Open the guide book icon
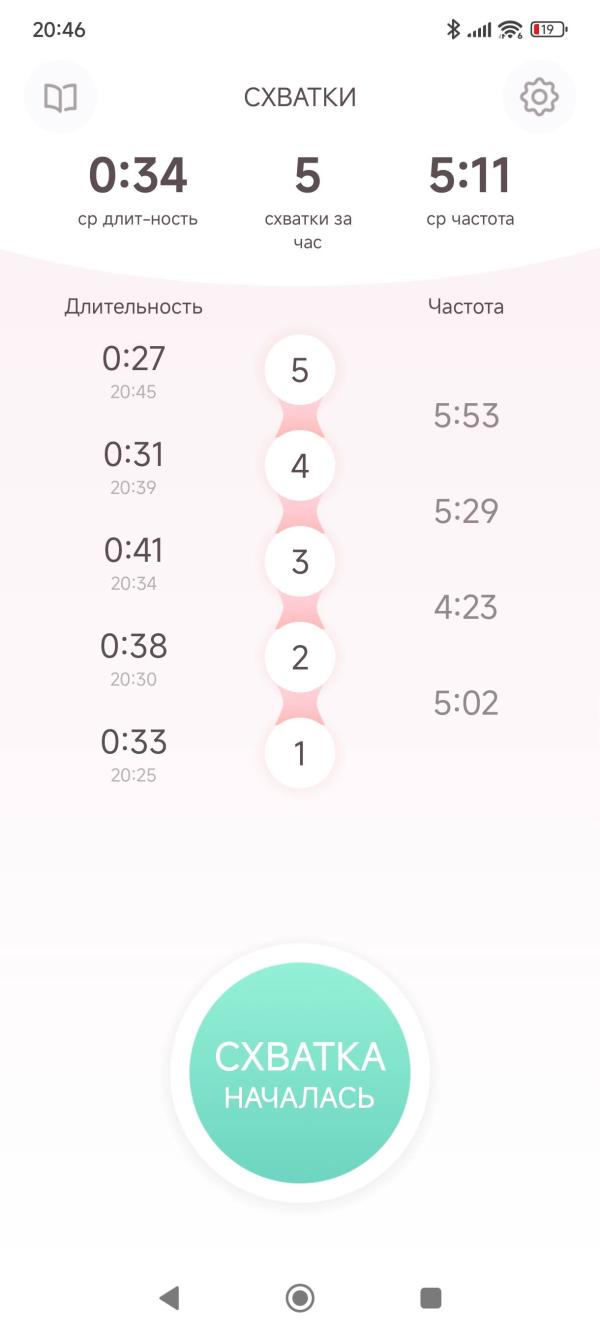The width and height of the screenshot is (600, 1333). pos(60,97)
